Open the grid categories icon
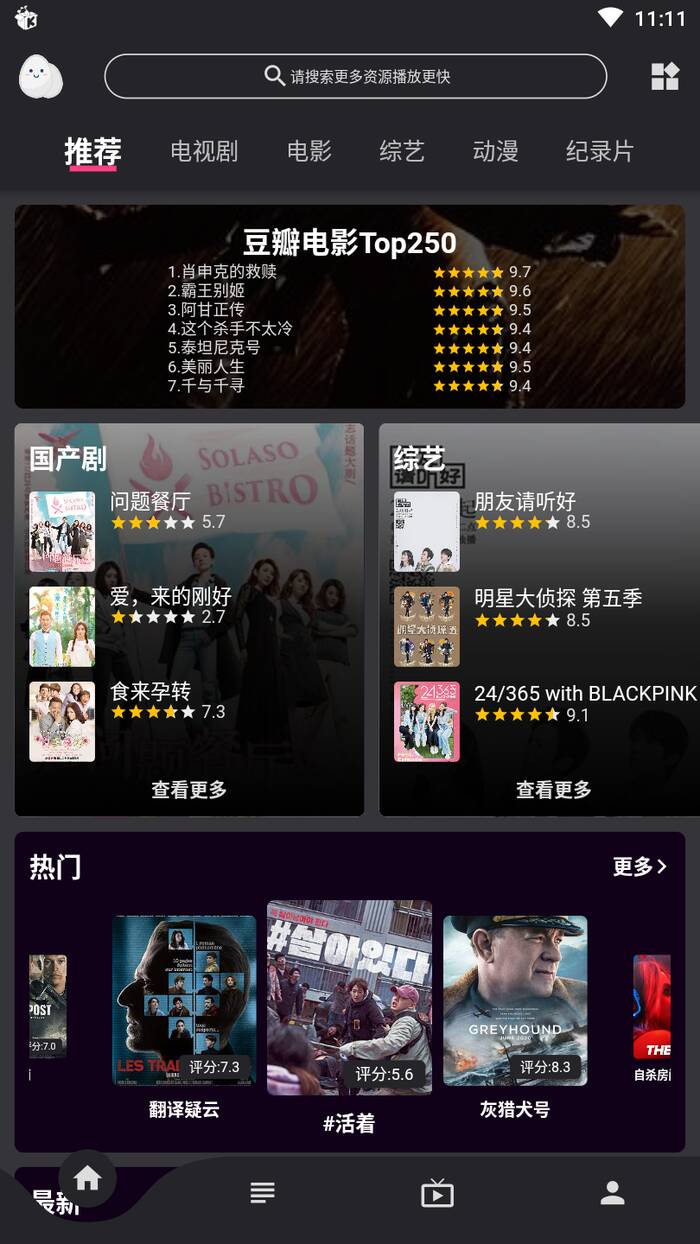Image resolution: width=700 pixels, height=1244 pixels. coord(665,76)
